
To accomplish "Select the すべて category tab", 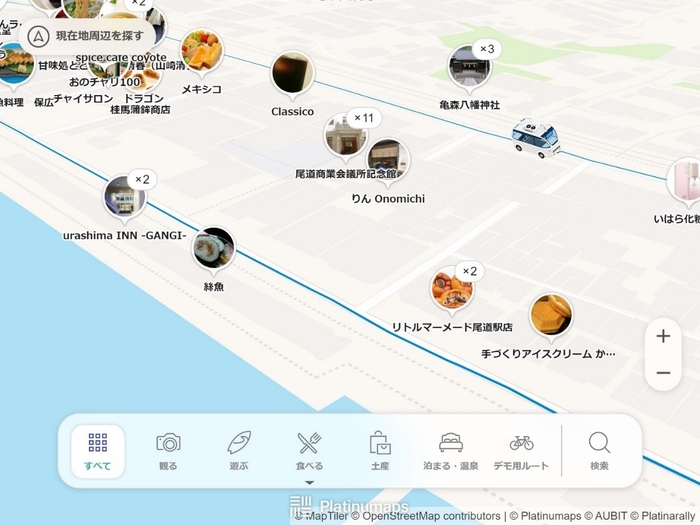I will (98, 450).
